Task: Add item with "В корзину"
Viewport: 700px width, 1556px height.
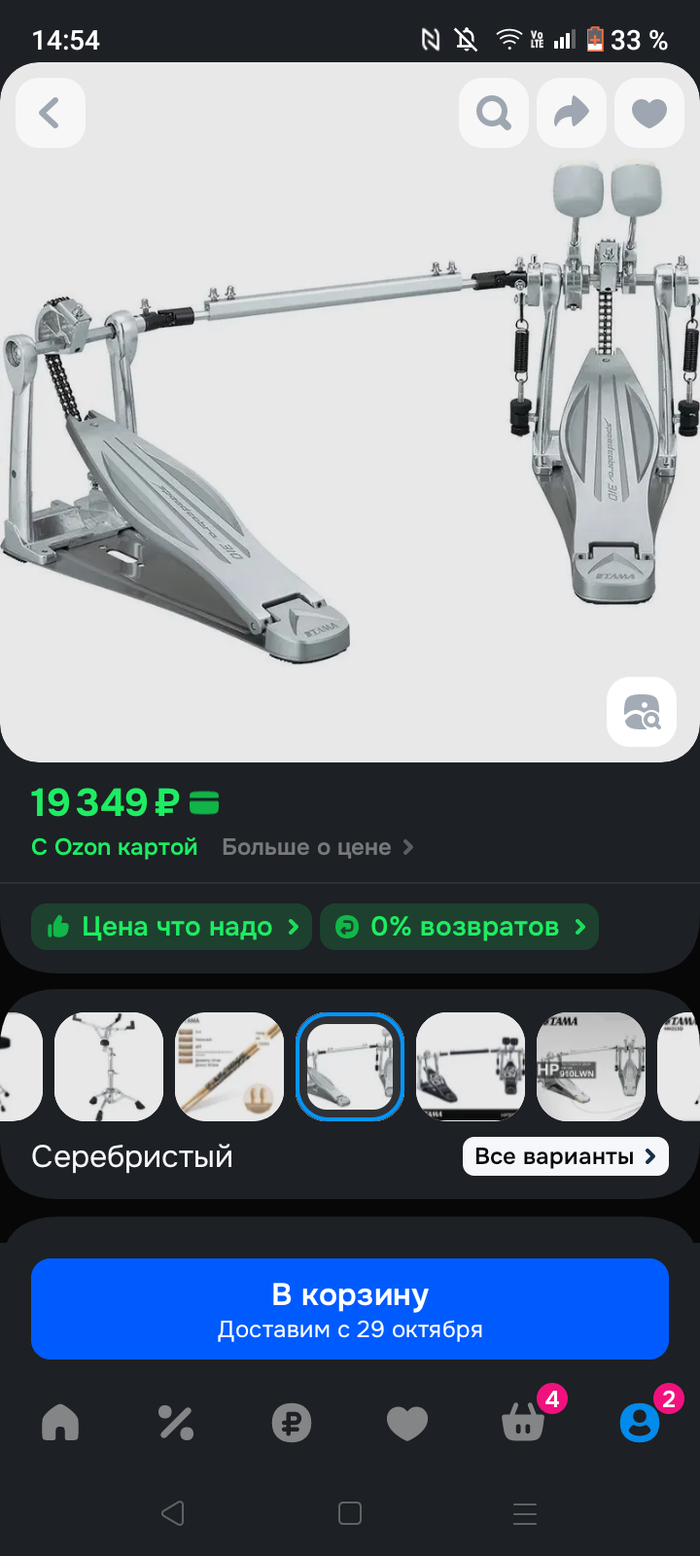Action: 350,1308
